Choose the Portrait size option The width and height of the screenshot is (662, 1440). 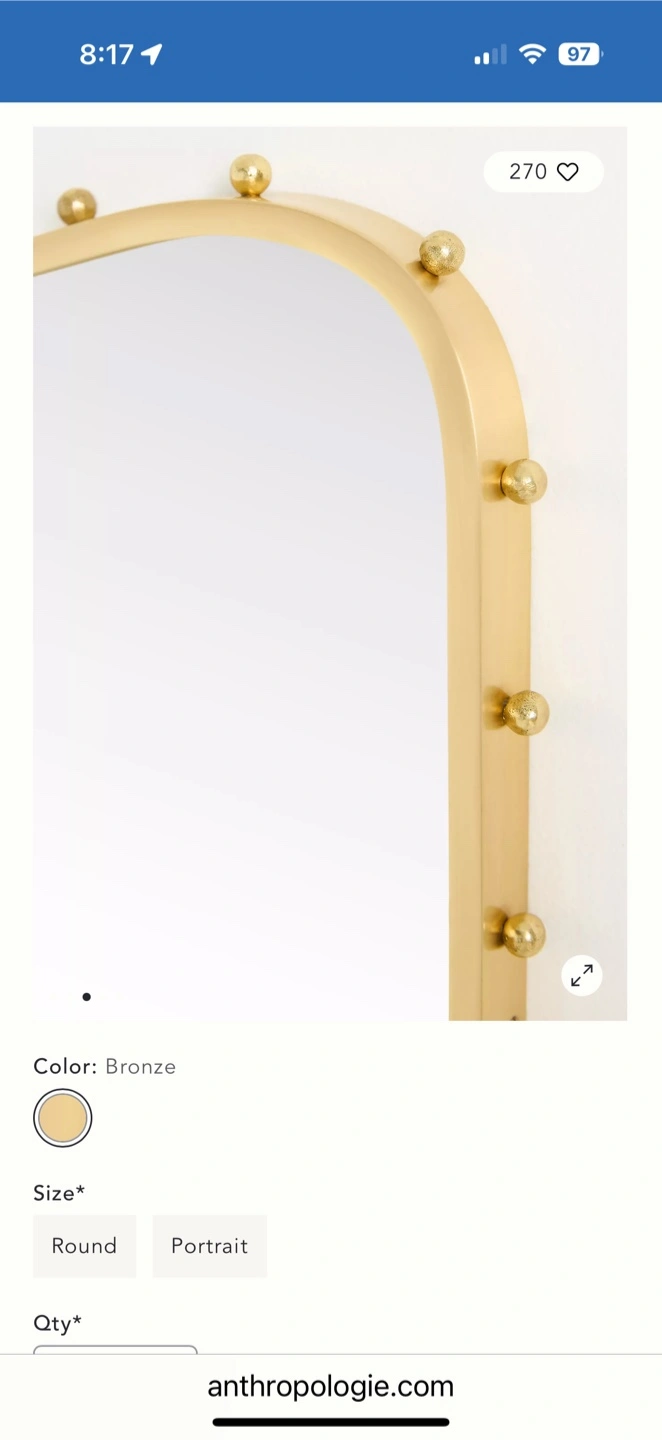point(210,1246)
